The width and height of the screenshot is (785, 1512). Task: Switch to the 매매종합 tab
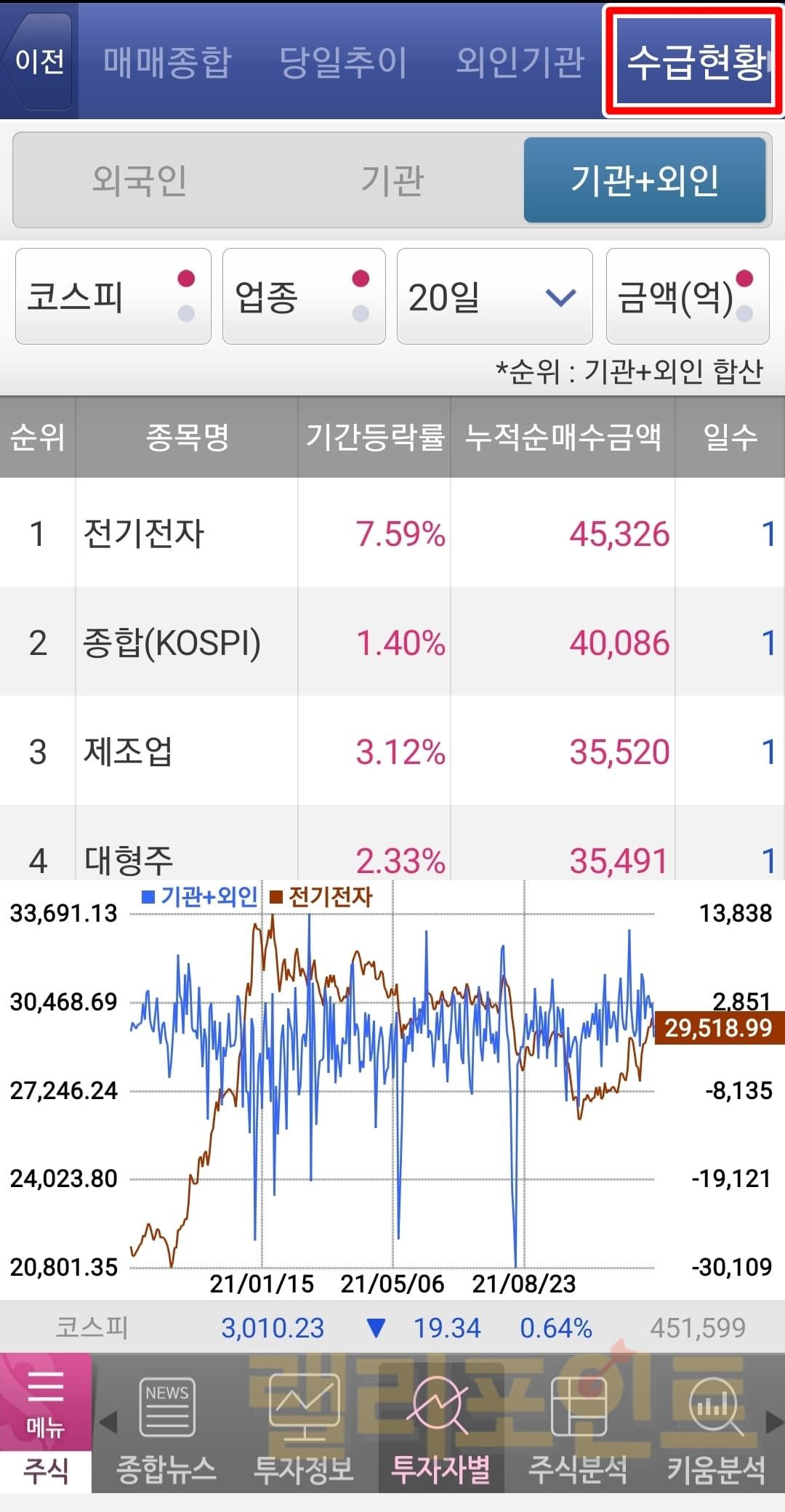[x=167, y=62]
